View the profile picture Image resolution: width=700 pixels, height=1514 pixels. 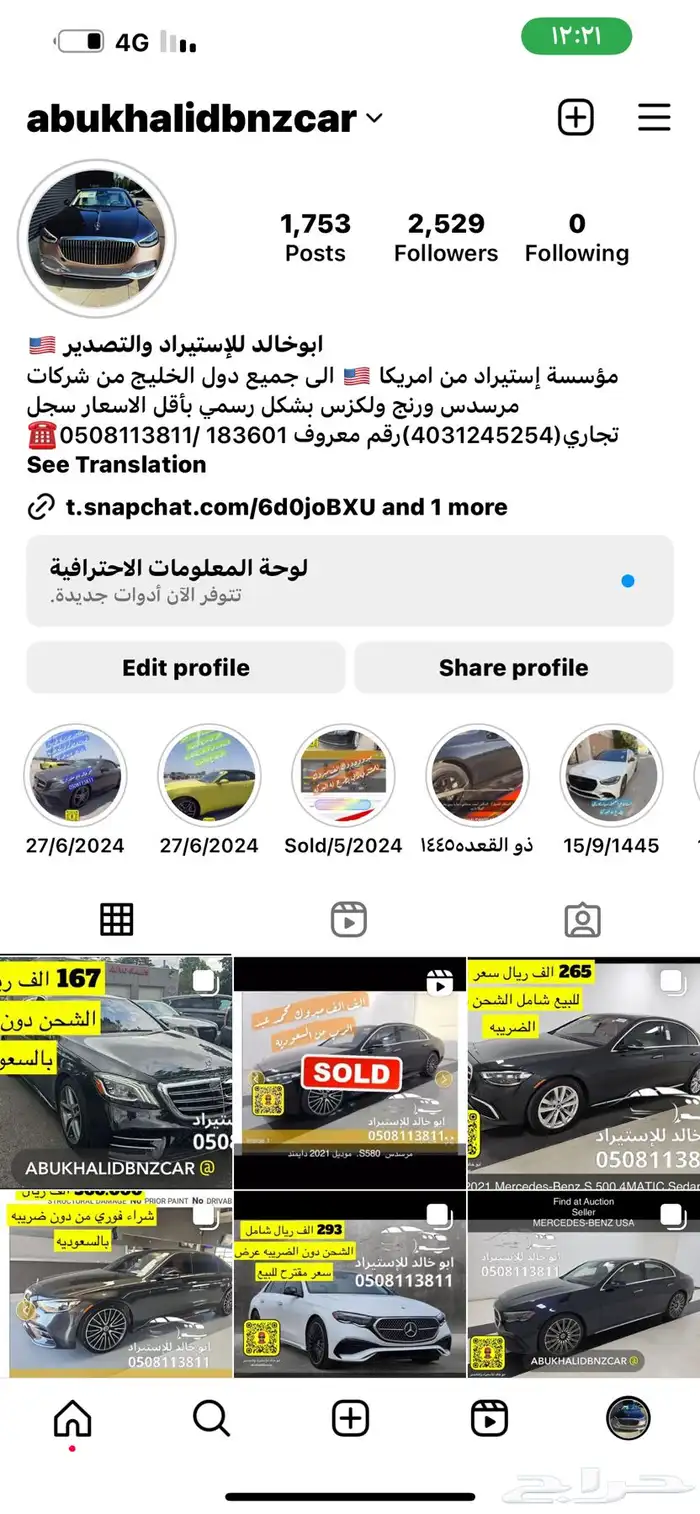click(x=97, y=238)
